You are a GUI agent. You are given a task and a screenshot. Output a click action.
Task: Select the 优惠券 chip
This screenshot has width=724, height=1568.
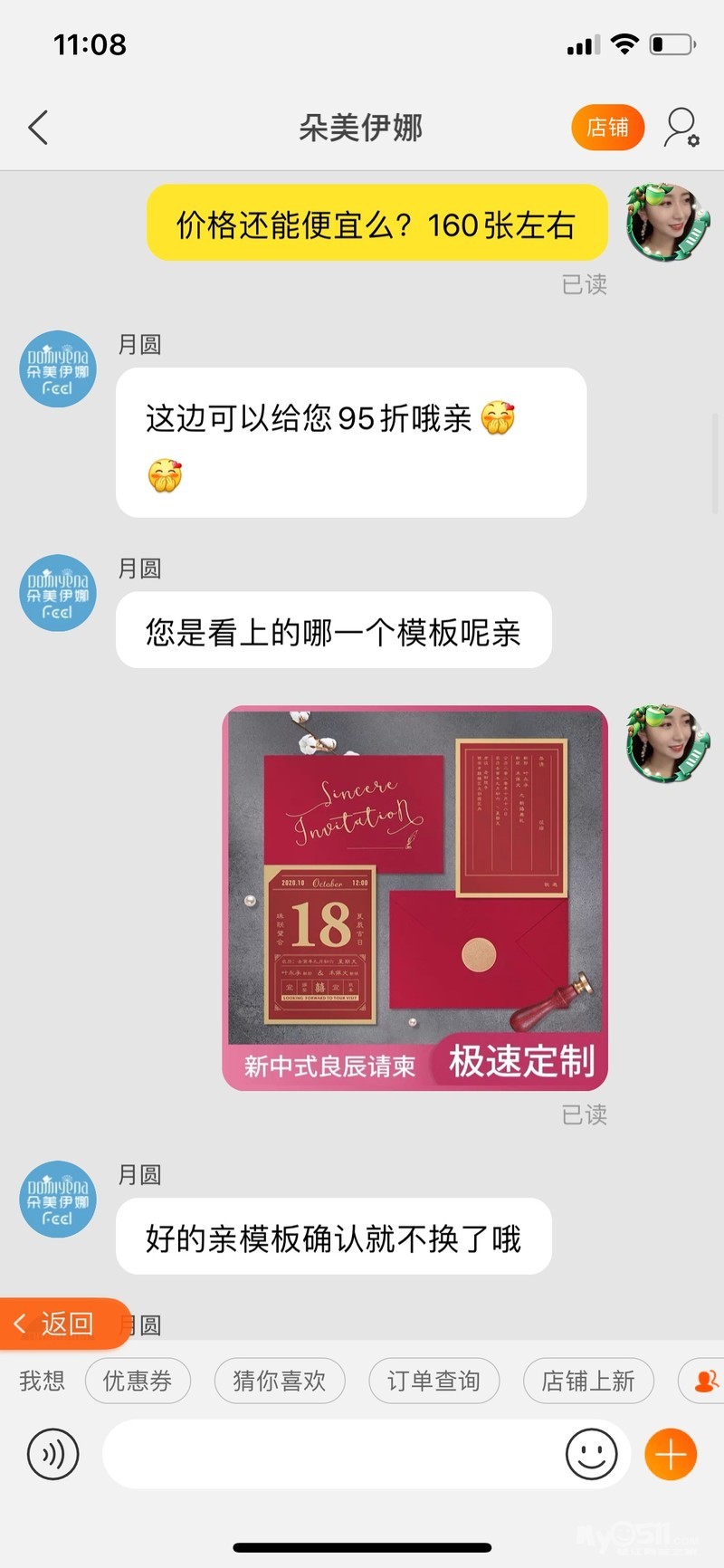pos(138,1381)
